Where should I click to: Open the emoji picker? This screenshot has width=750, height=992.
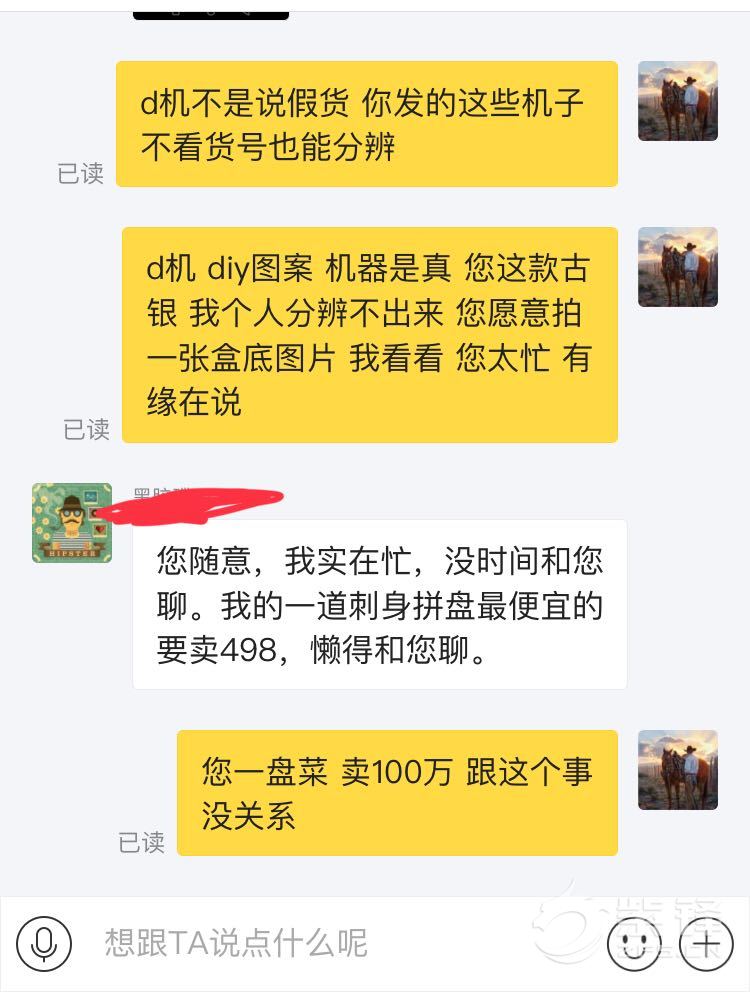(633, 943)
